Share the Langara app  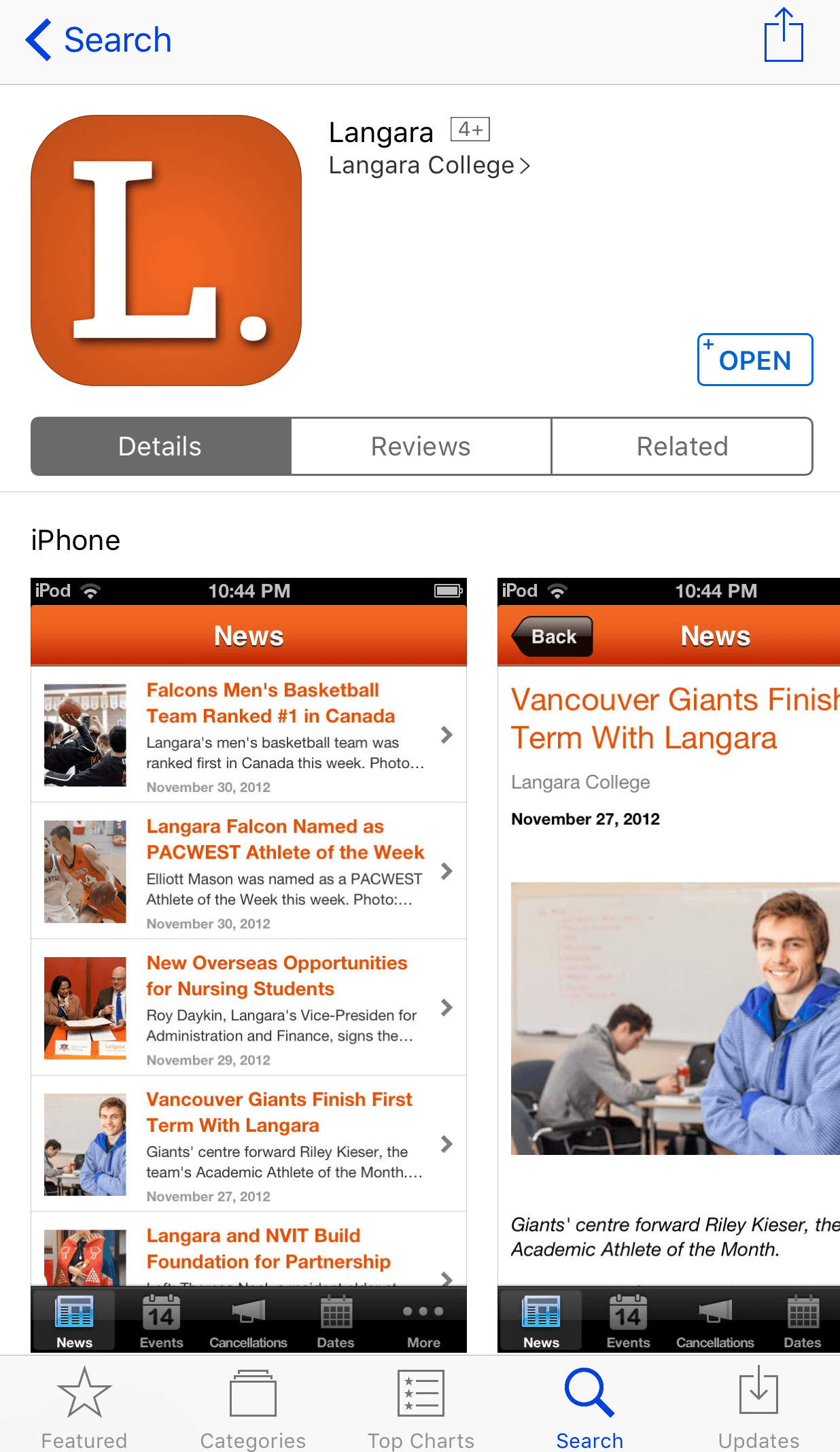coord(784,35)
